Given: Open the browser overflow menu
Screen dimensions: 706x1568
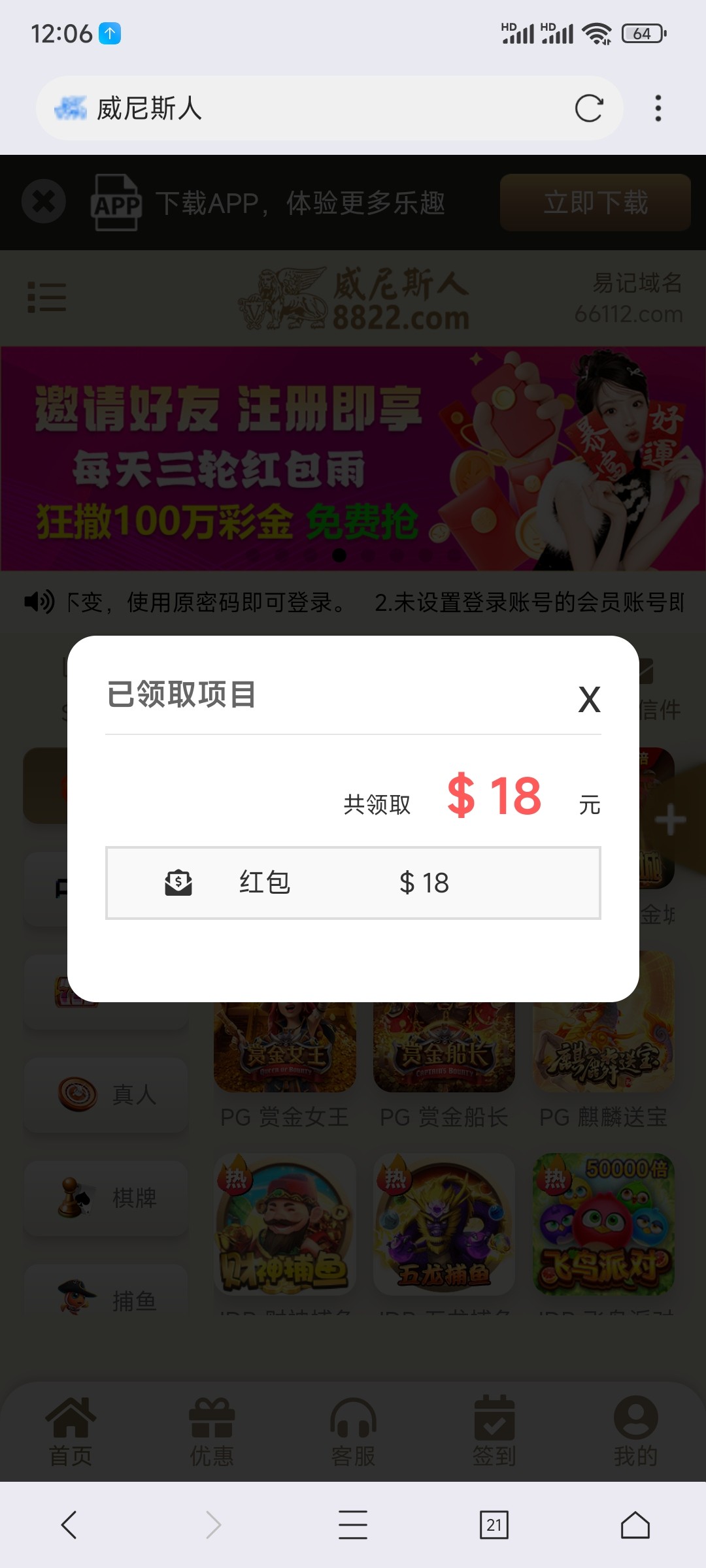Looking at the screenshot, I should (x=658, y=108).
